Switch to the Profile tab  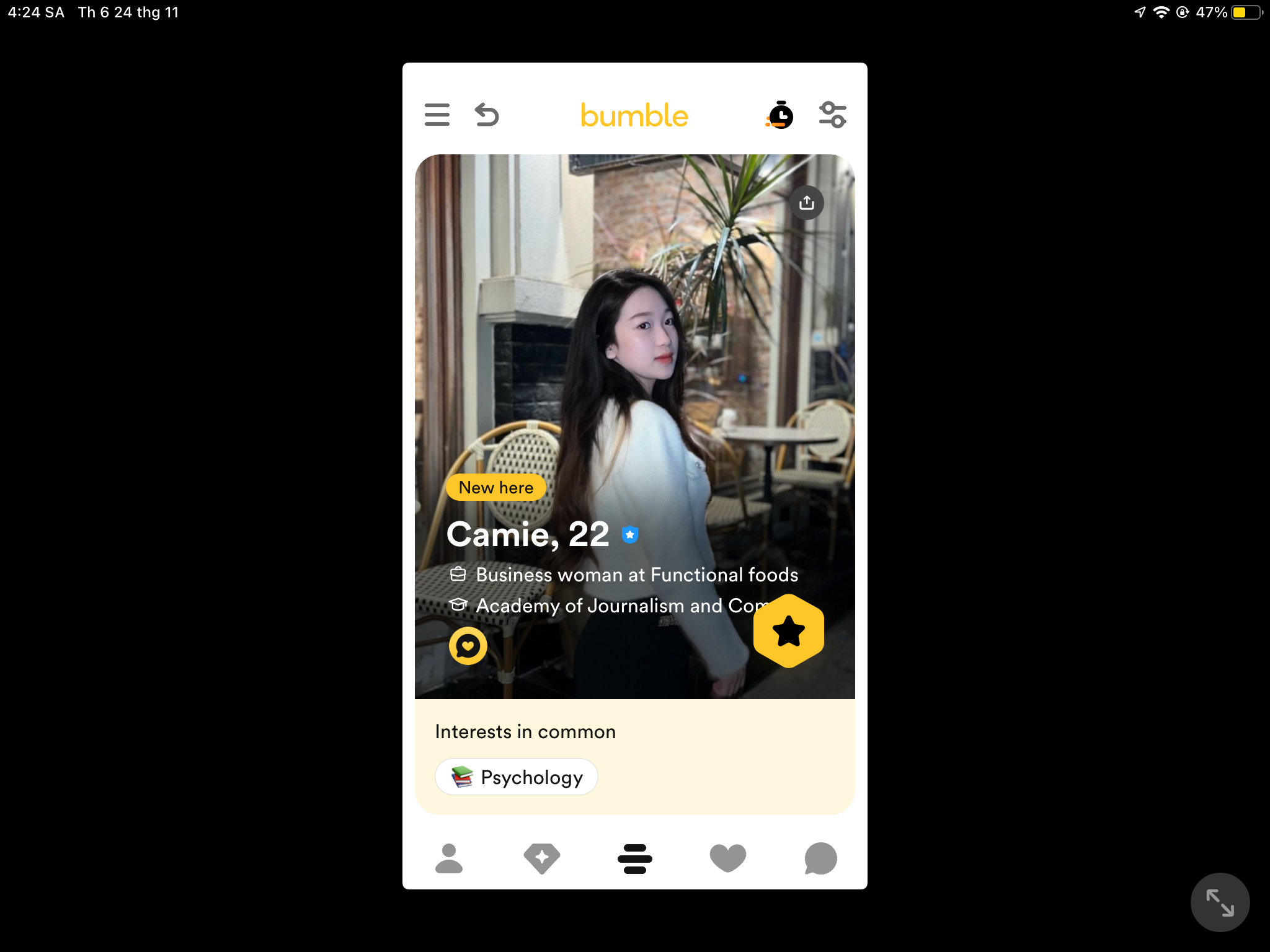click(x=449, y=858)
